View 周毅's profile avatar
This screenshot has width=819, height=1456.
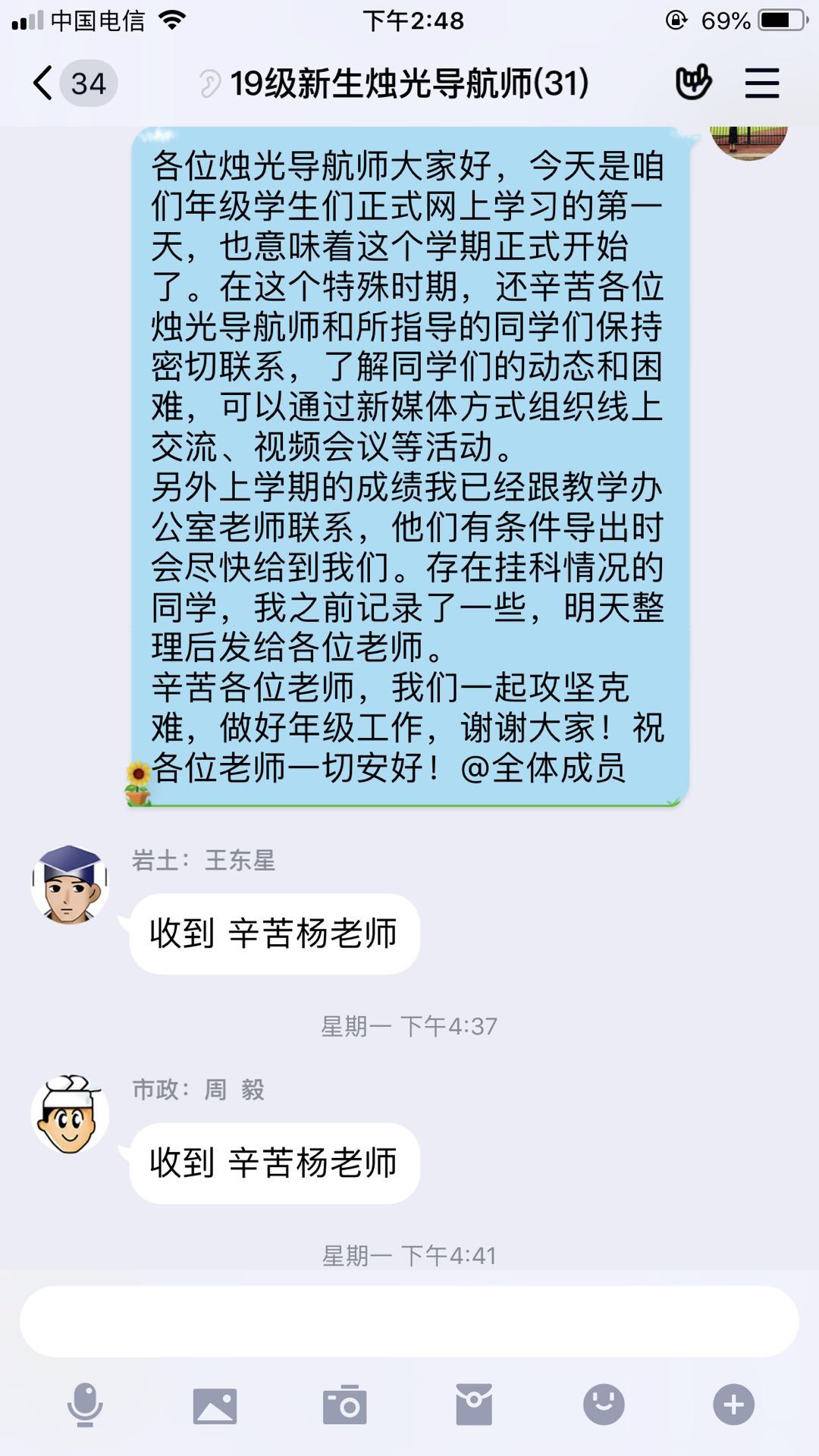pos(70,1115)
